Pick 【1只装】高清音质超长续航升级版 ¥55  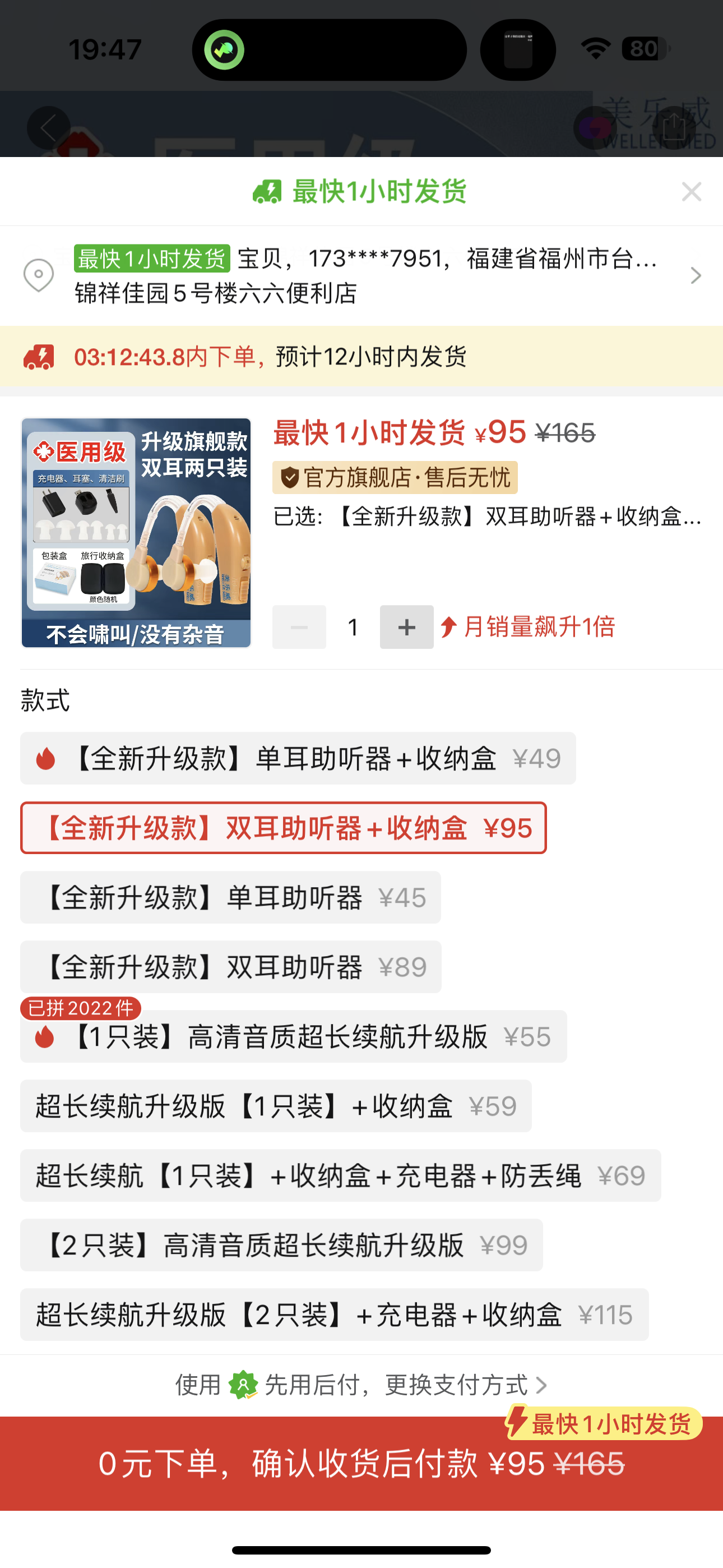(x=293, y=1036)
